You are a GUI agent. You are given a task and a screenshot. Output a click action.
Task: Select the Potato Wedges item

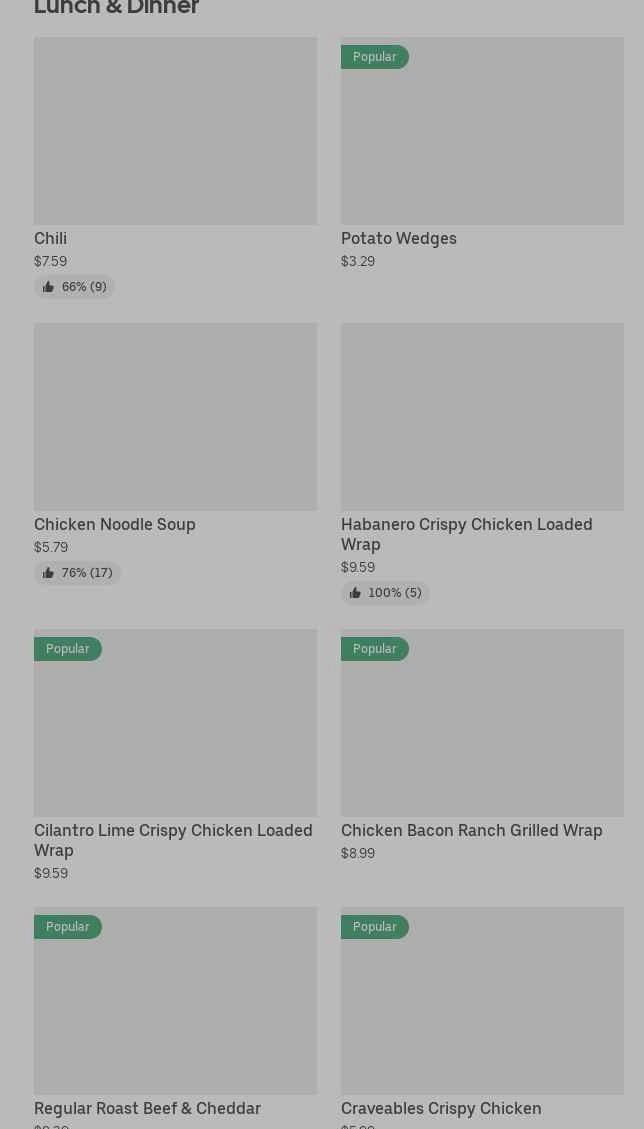click(x=482, y=132)
